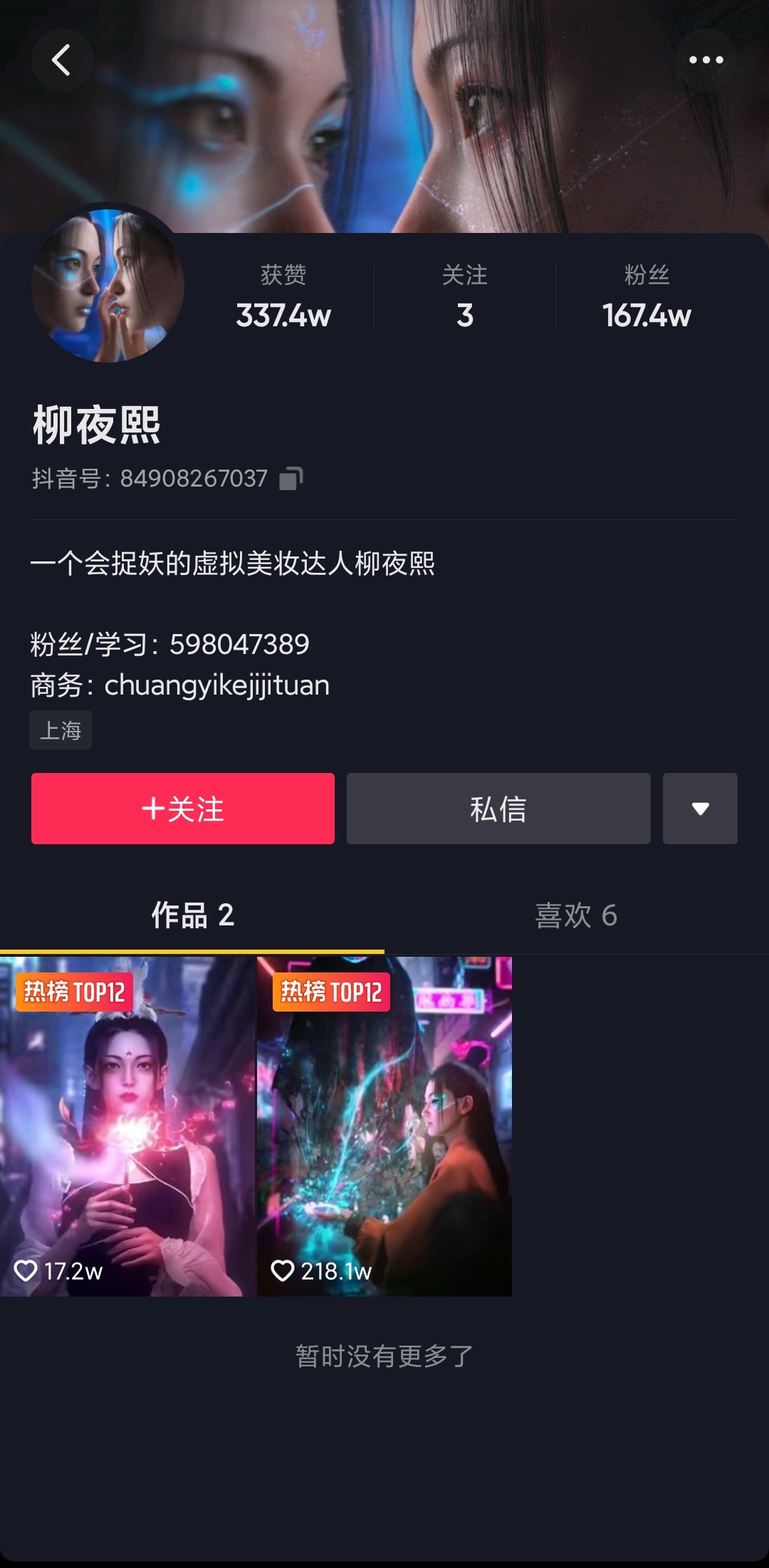Open the 关注 following list showing 3
Image resolution: width=769 pixels, height=1568 pixels.
tap(466, 296)
